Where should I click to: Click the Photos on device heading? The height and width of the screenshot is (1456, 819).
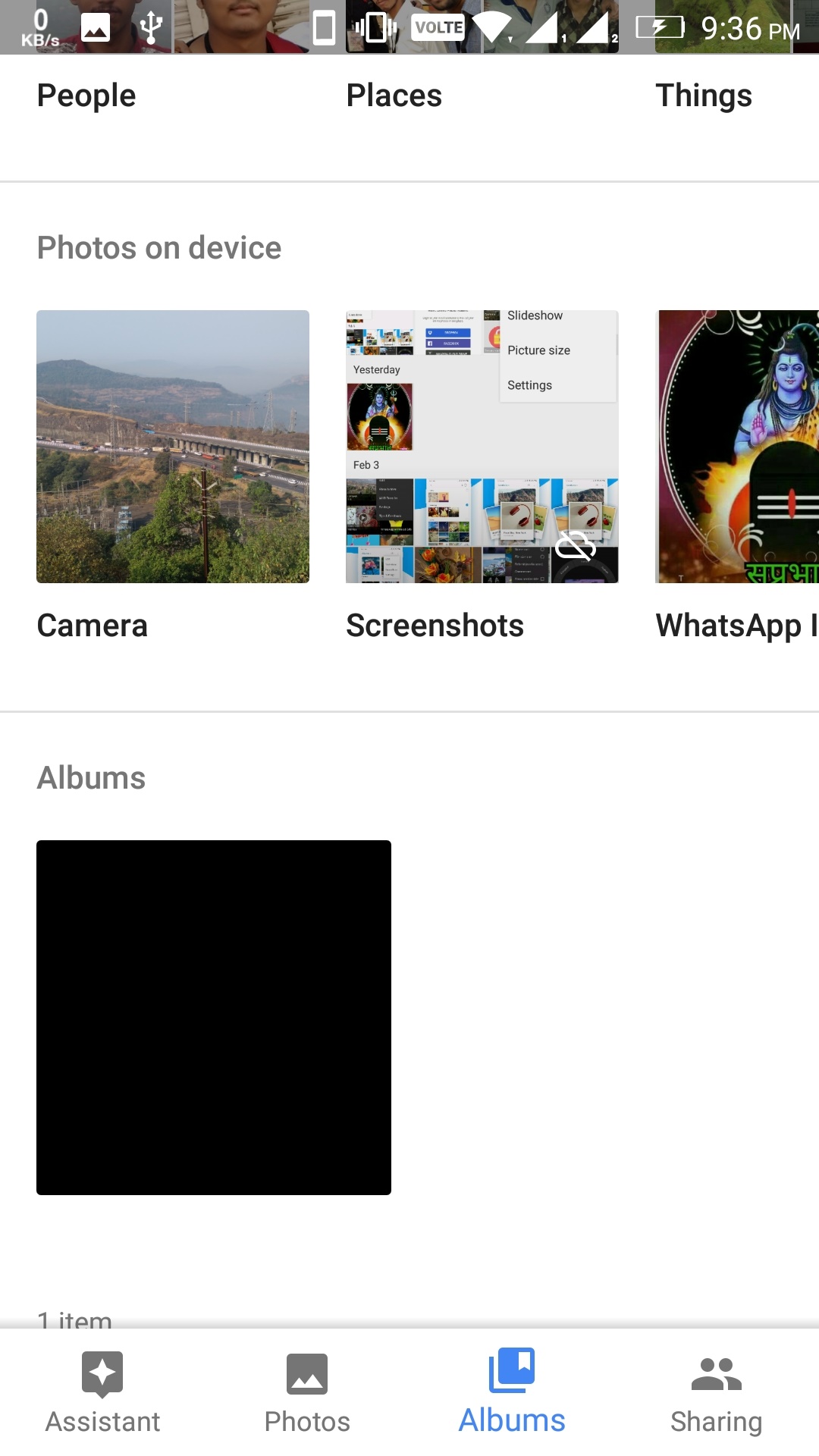pos(159,247)
